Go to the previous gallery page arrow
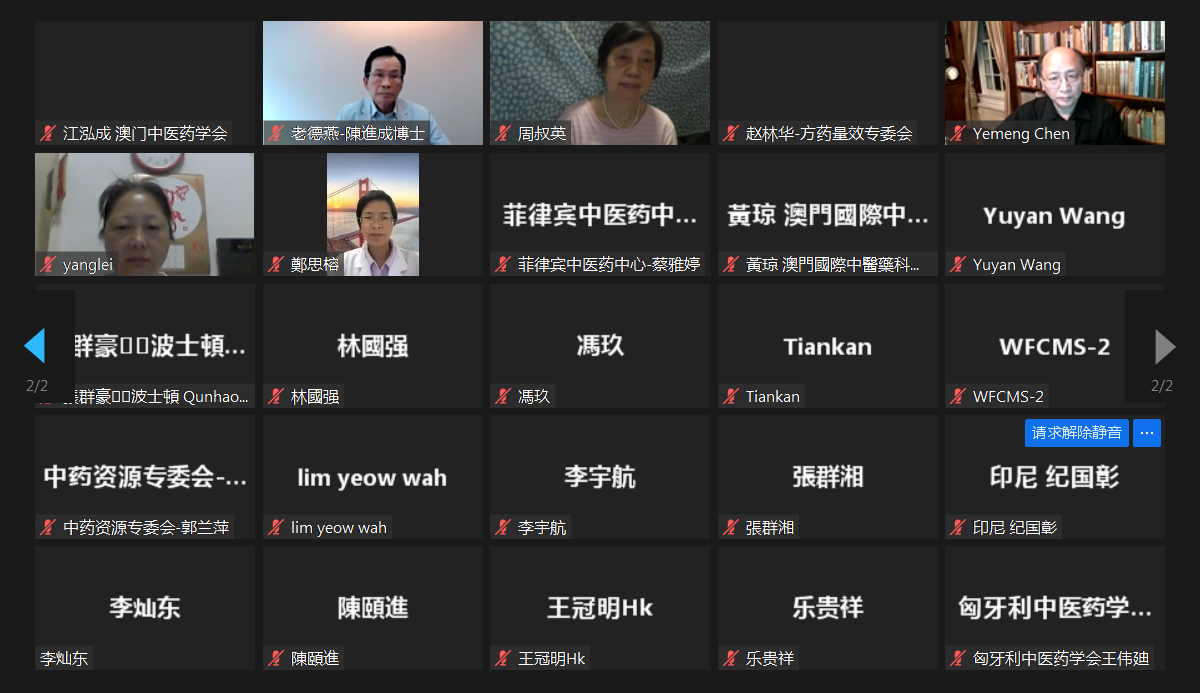 (x=35, y=346)
